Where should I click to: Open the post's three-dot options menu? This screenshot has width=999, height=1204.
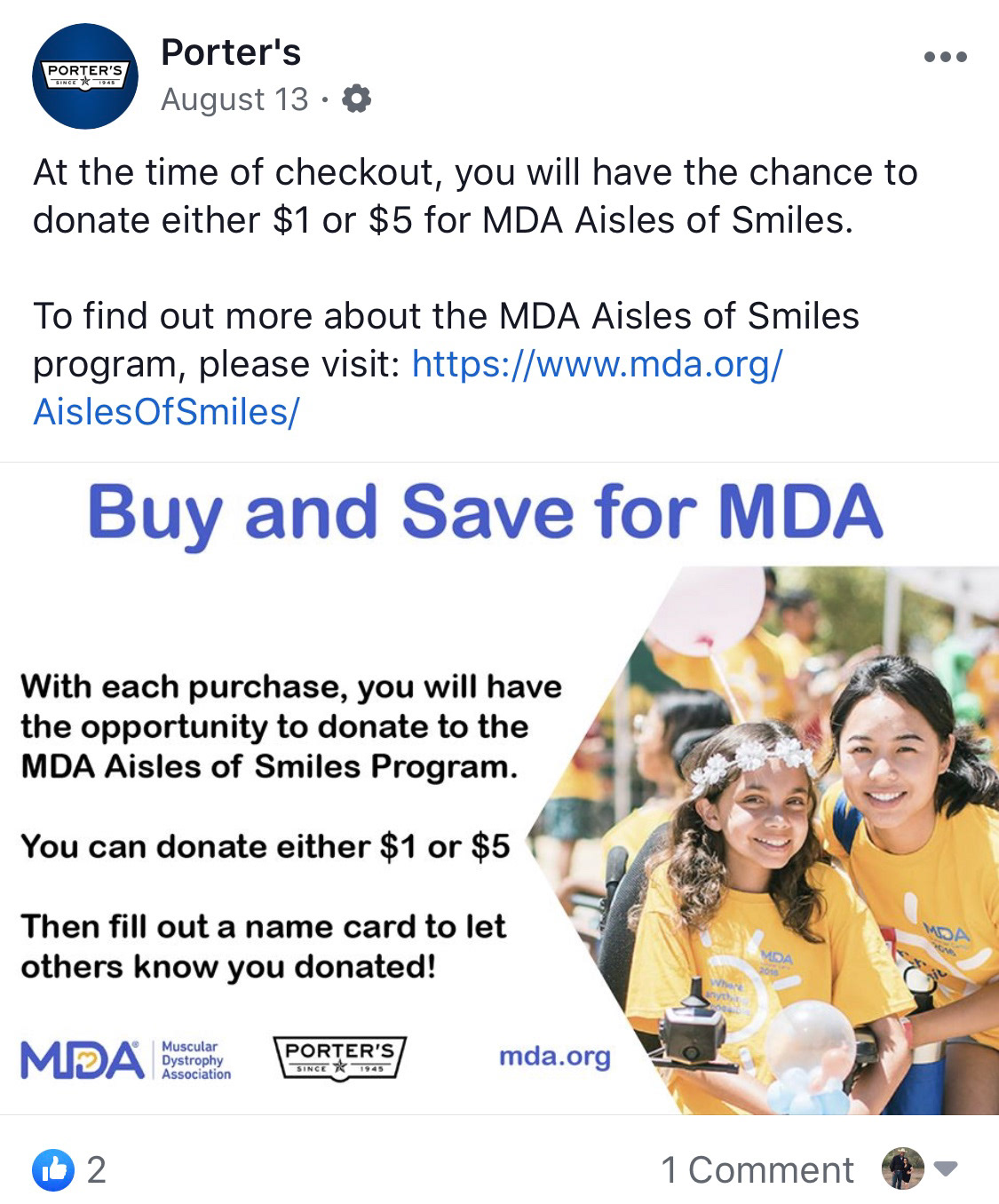click(x=945, y=58)
